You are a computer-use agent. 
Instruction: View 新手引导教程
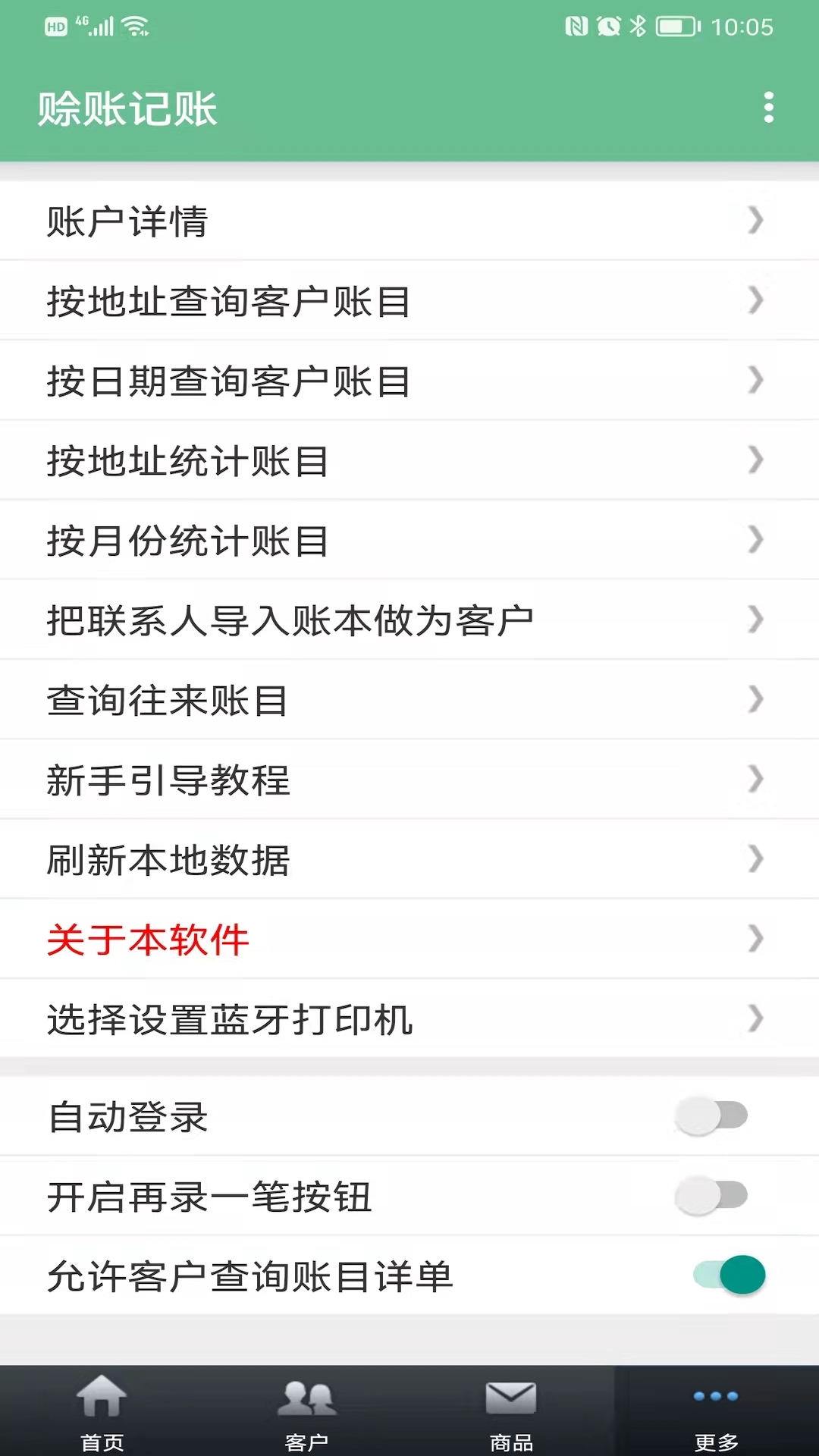409,780
